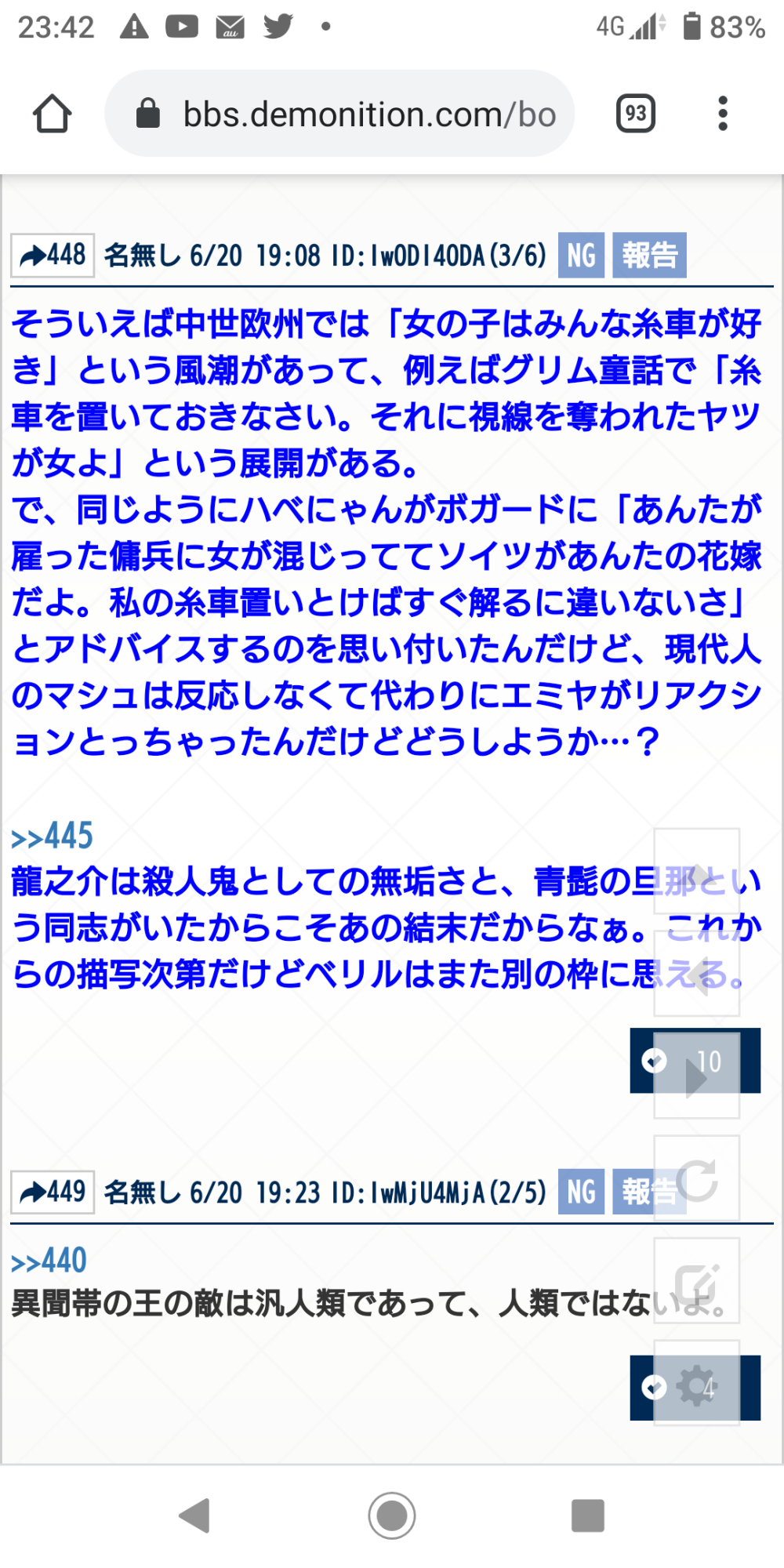784x1568 pixels.
Task: Tap the floating left arrow button
Action: tap(697, 975)
